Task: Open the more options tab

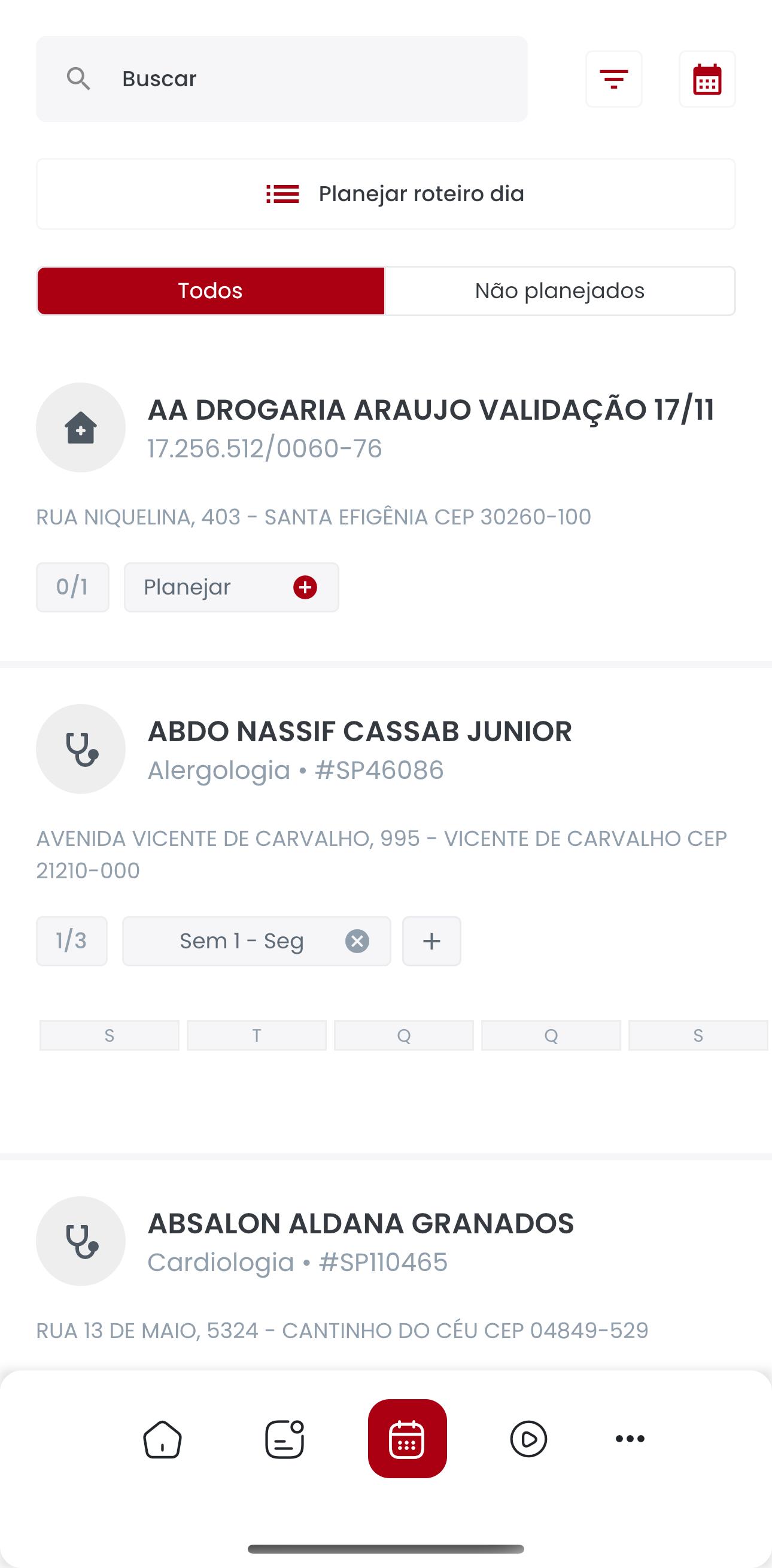Action: pyautogui.click(x=630, y=1439)
